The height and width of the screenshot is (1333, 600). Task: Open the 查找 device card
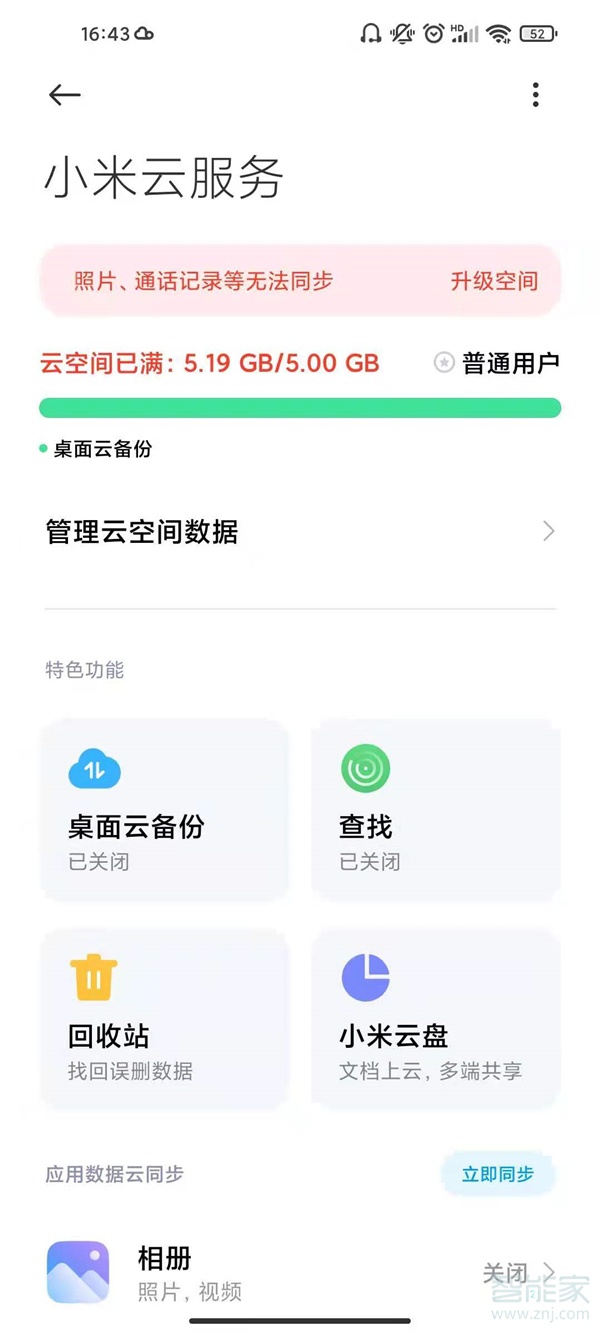click(x=436, y=810)
